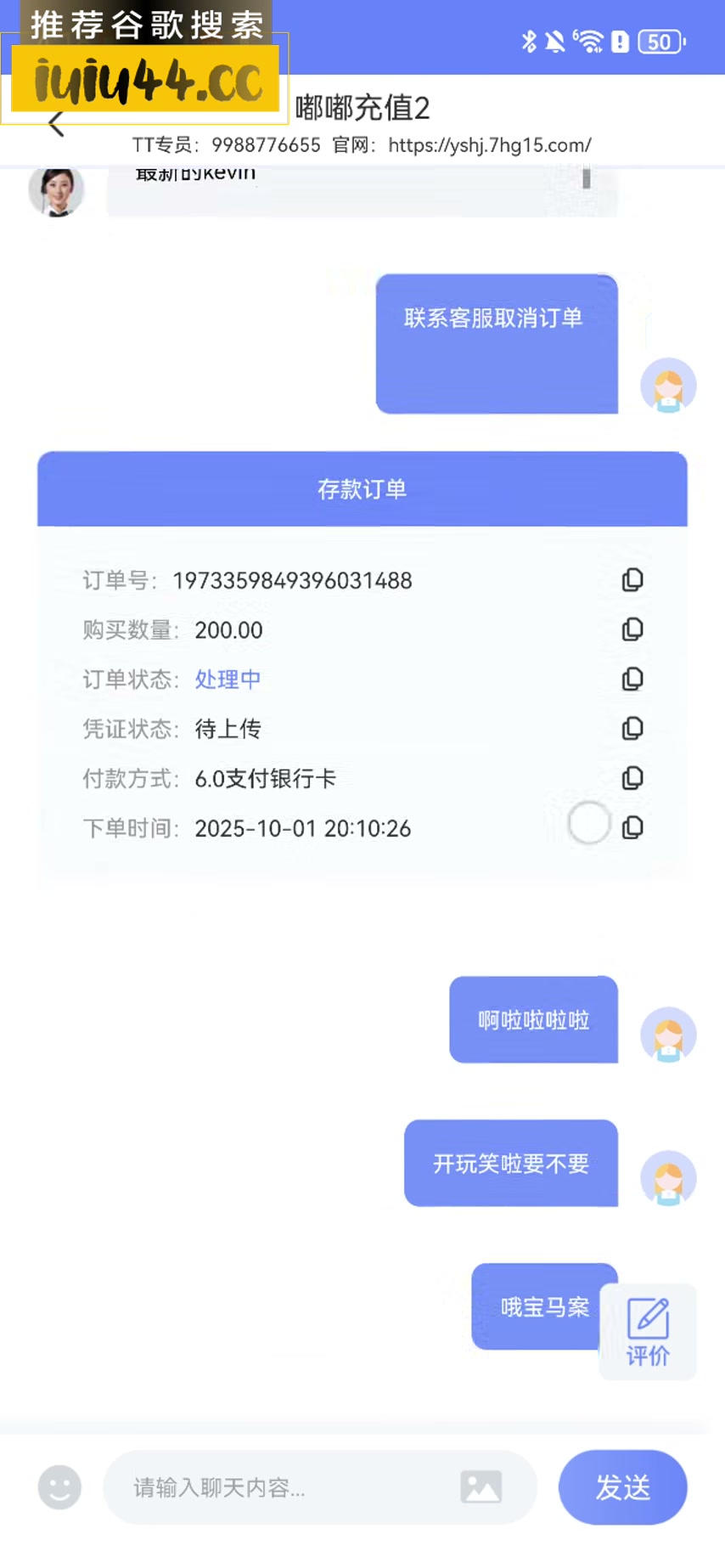Viewport: 725px width, 1568px height.
Task: Attach an image to the chat
Action: click(481, 1487)
